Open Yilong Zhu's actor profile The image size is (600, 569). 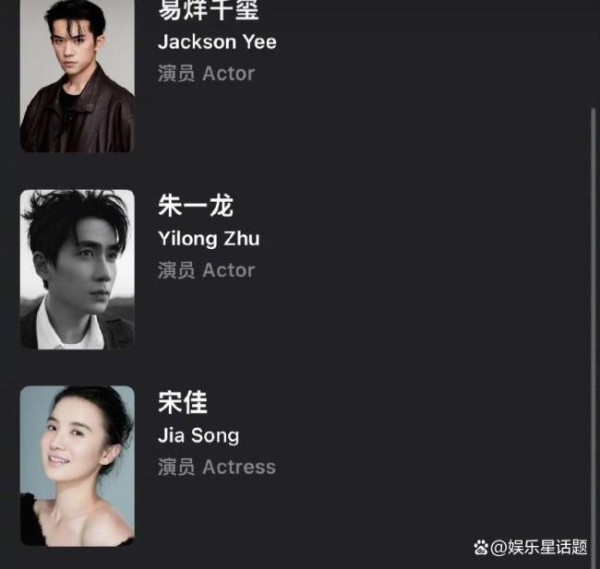point(209,238)
